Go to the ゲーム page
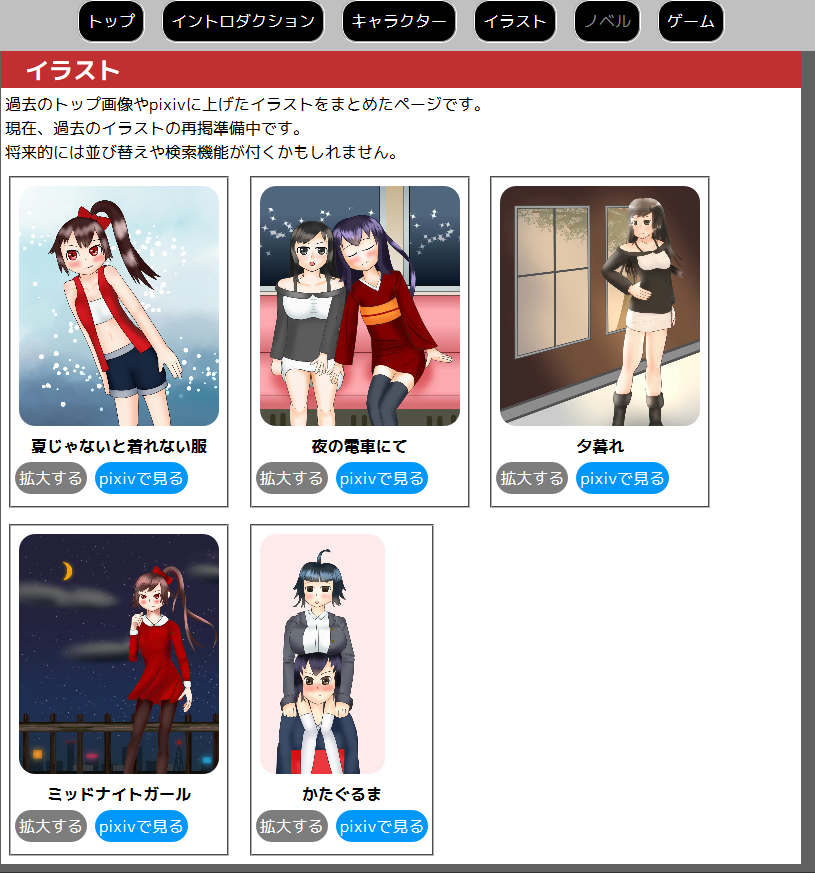This screenshot has height=873, width=815. 691,22
